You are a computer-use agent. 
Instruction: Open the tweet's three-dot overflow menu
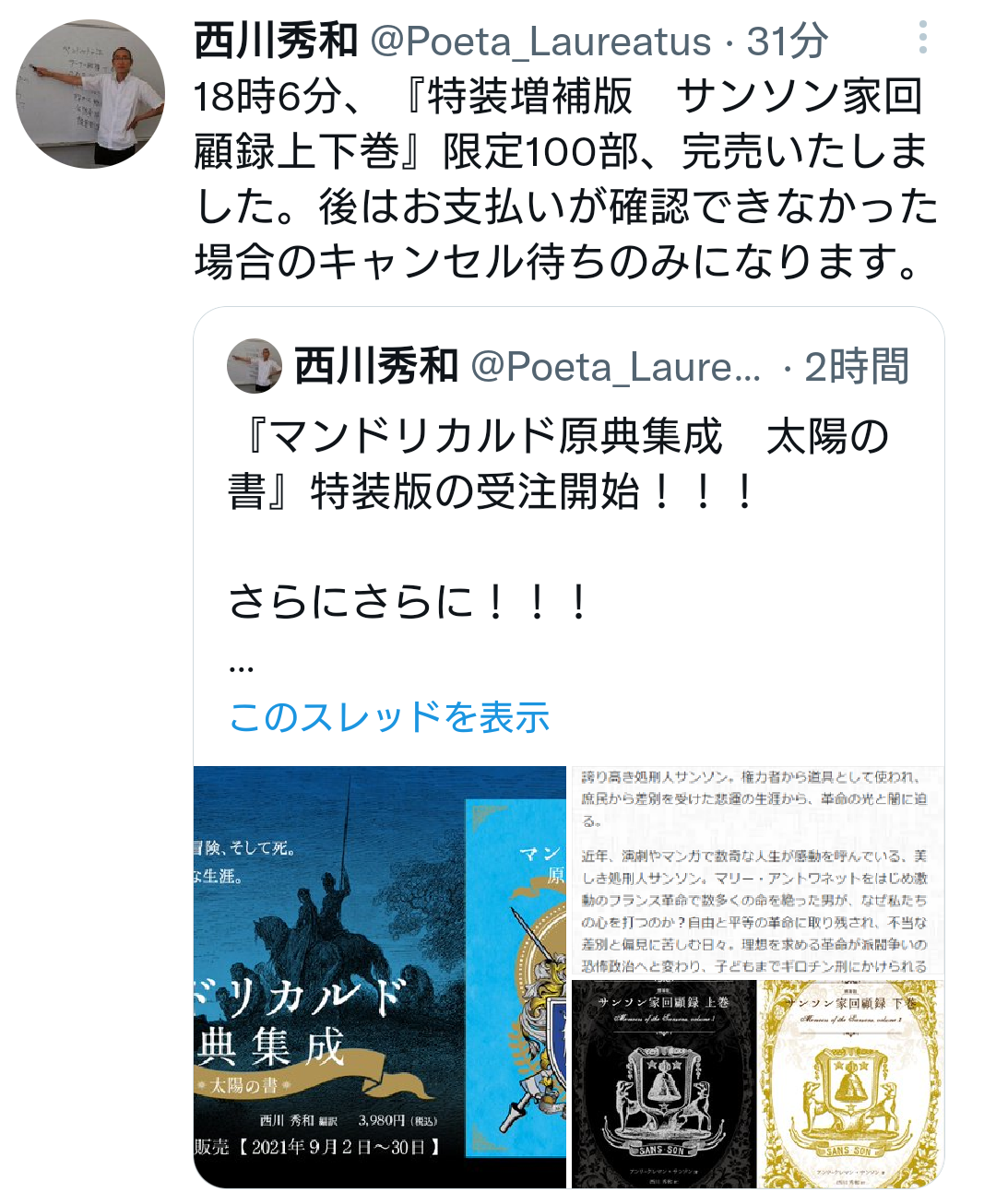922,38
